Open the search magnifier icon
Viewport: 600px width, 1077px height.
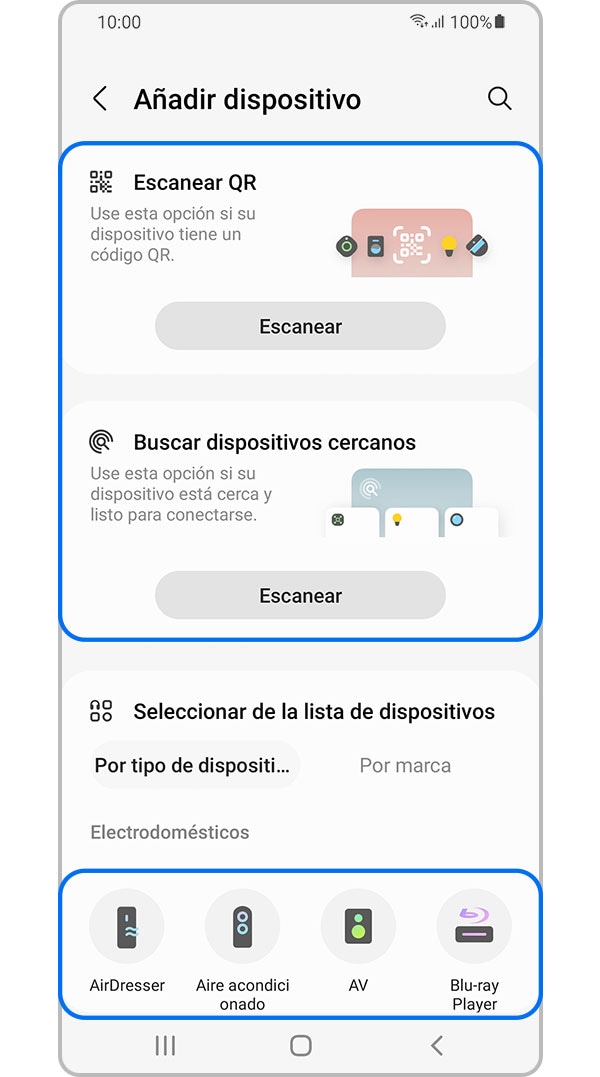tap(499, 98)
